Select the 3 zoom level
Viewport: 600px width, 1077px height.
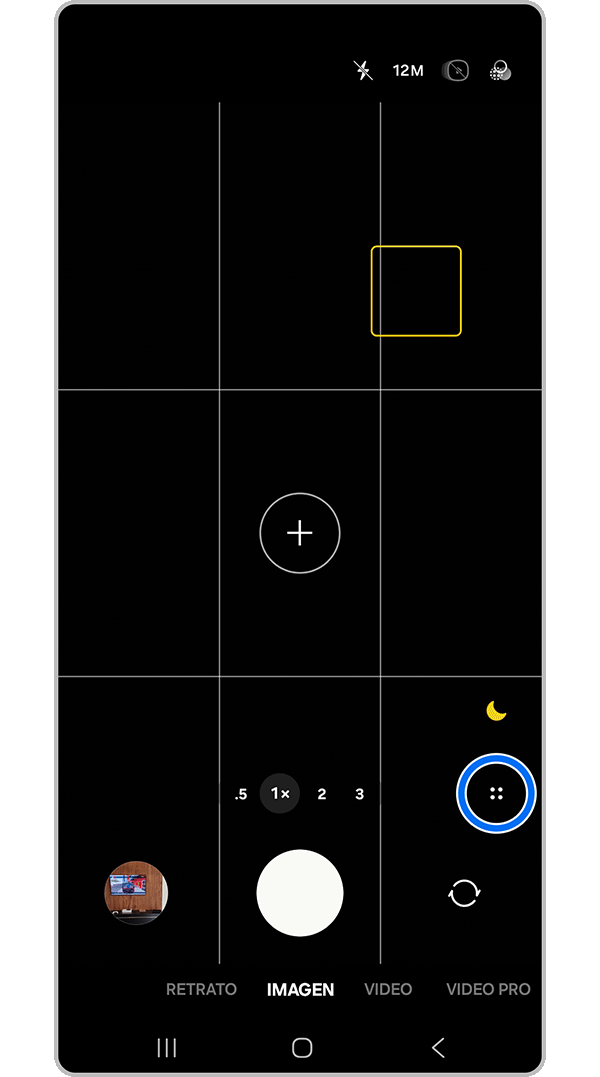360,795
